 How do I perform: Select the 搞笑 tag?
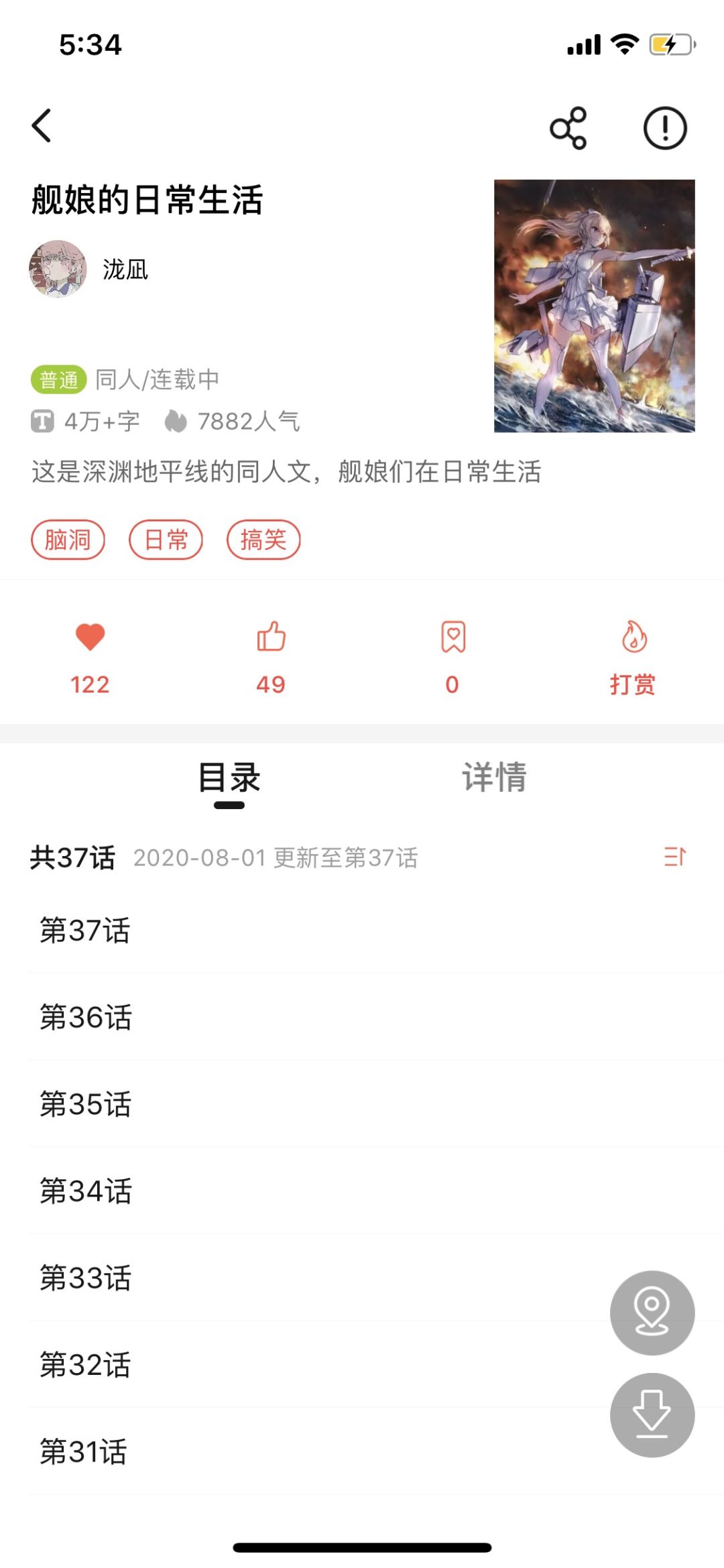pos(263,540)
